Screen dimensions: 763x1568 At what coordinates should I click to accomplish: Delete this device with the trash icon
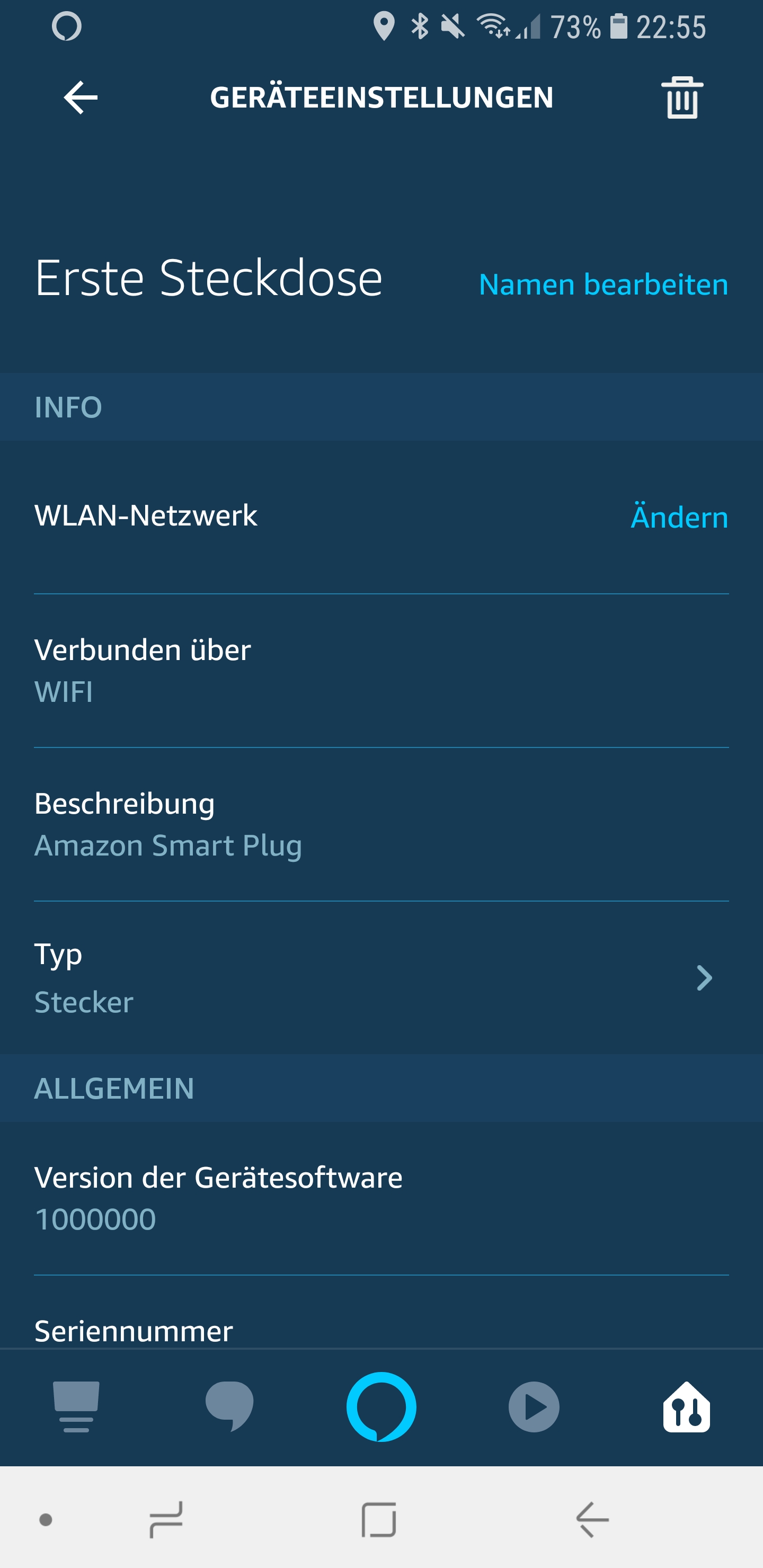682,97
